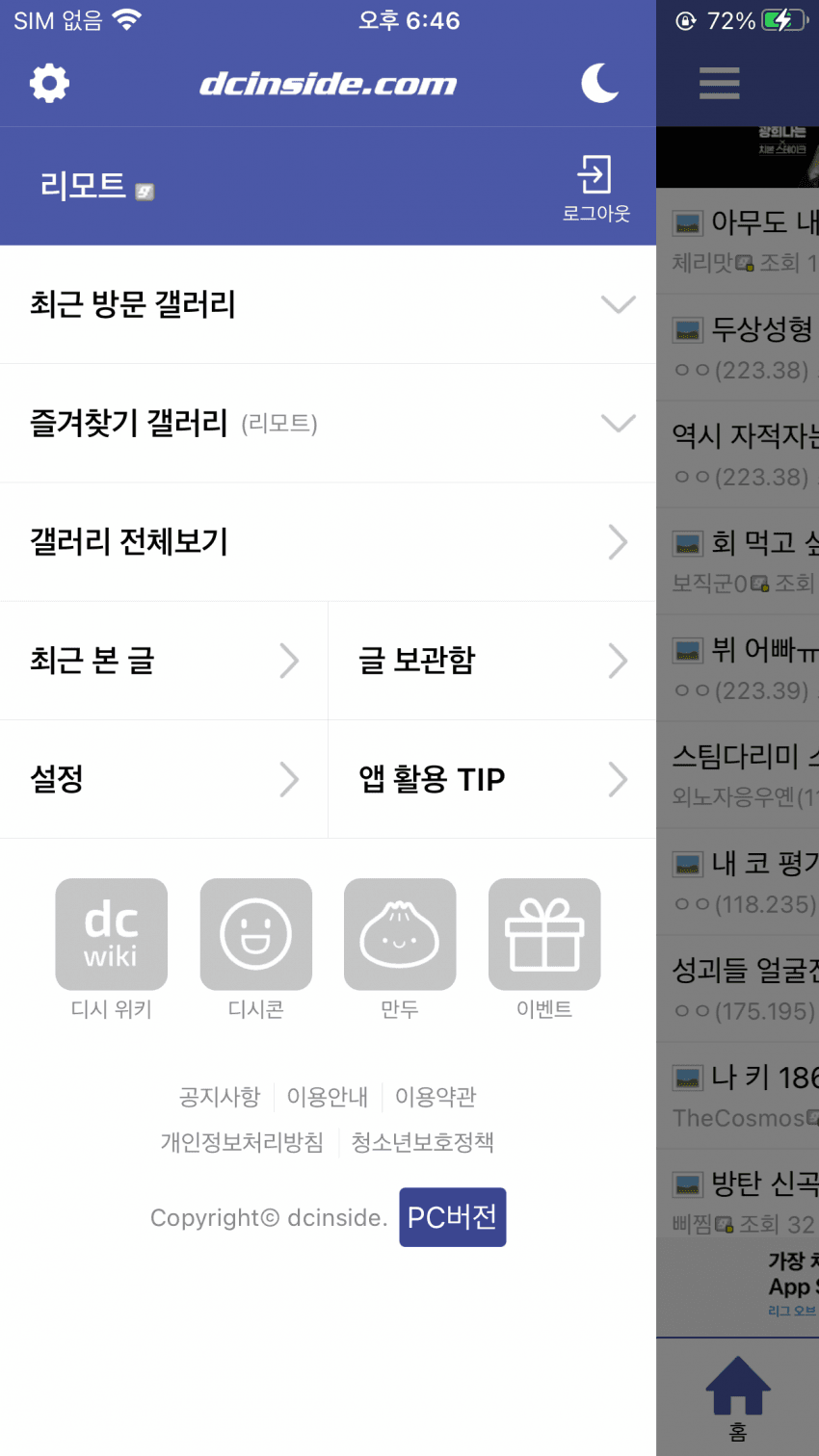Viewport: 819px width, 1456px height.
Task: Toggle night mode with the moon icon
Action: [x=600, y=84]
